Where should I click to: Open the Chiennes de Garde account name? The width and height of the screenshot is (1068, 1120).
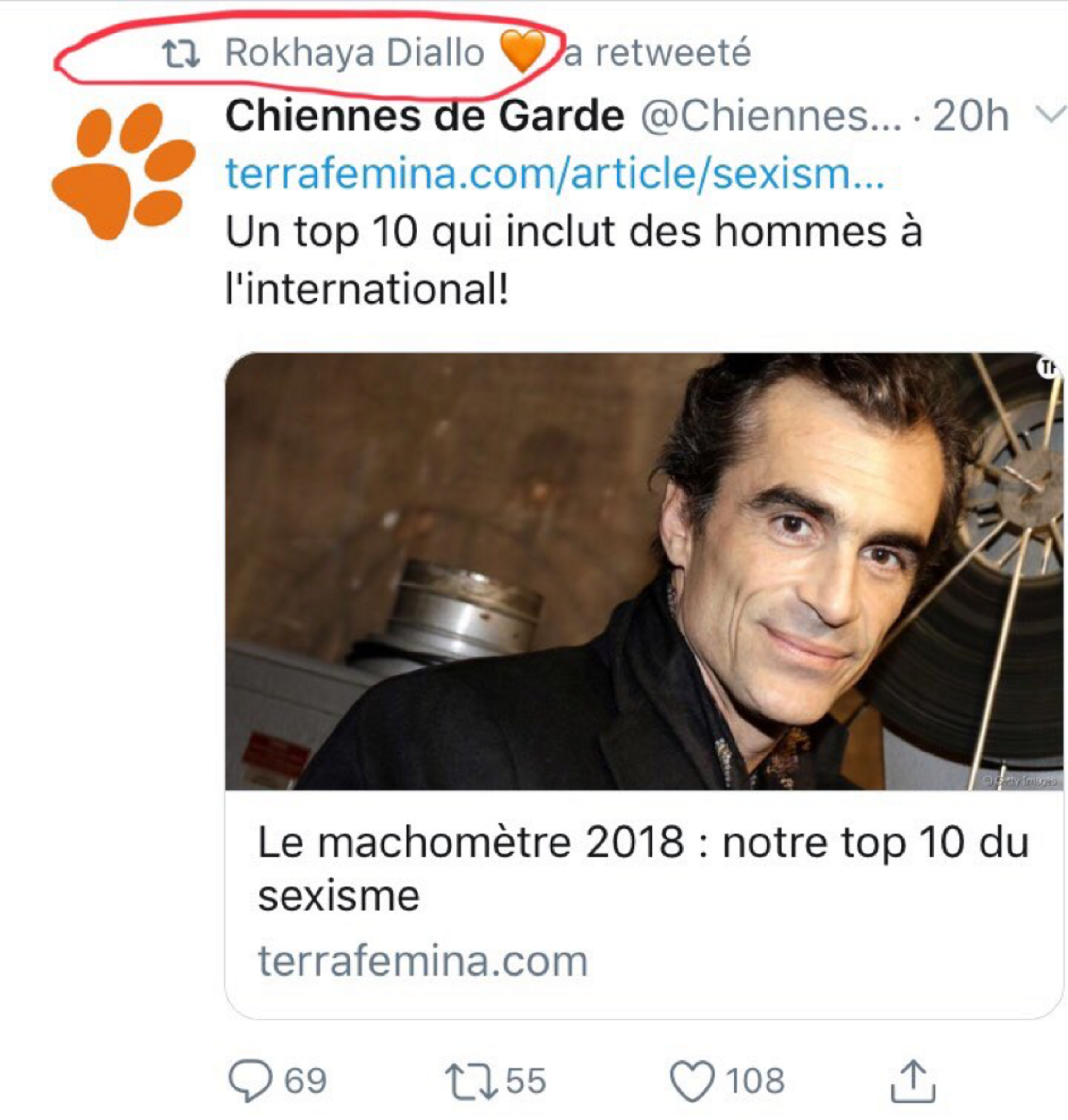tap(425, 116)
